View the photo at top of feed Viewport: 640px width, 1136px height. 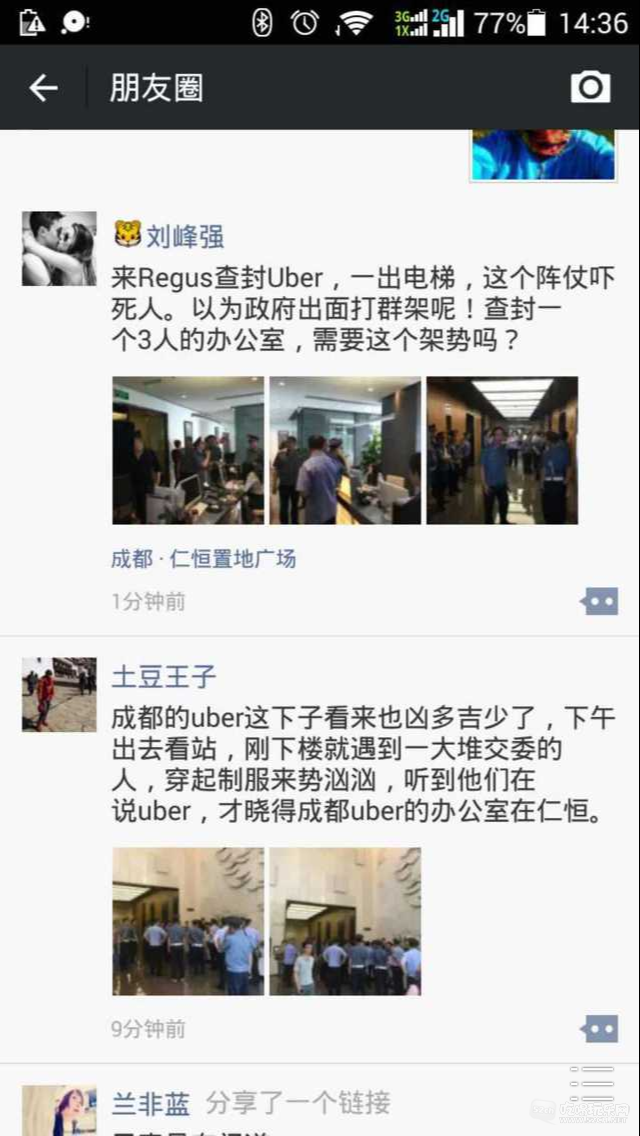pyautogui.click(x=543, y=155)
